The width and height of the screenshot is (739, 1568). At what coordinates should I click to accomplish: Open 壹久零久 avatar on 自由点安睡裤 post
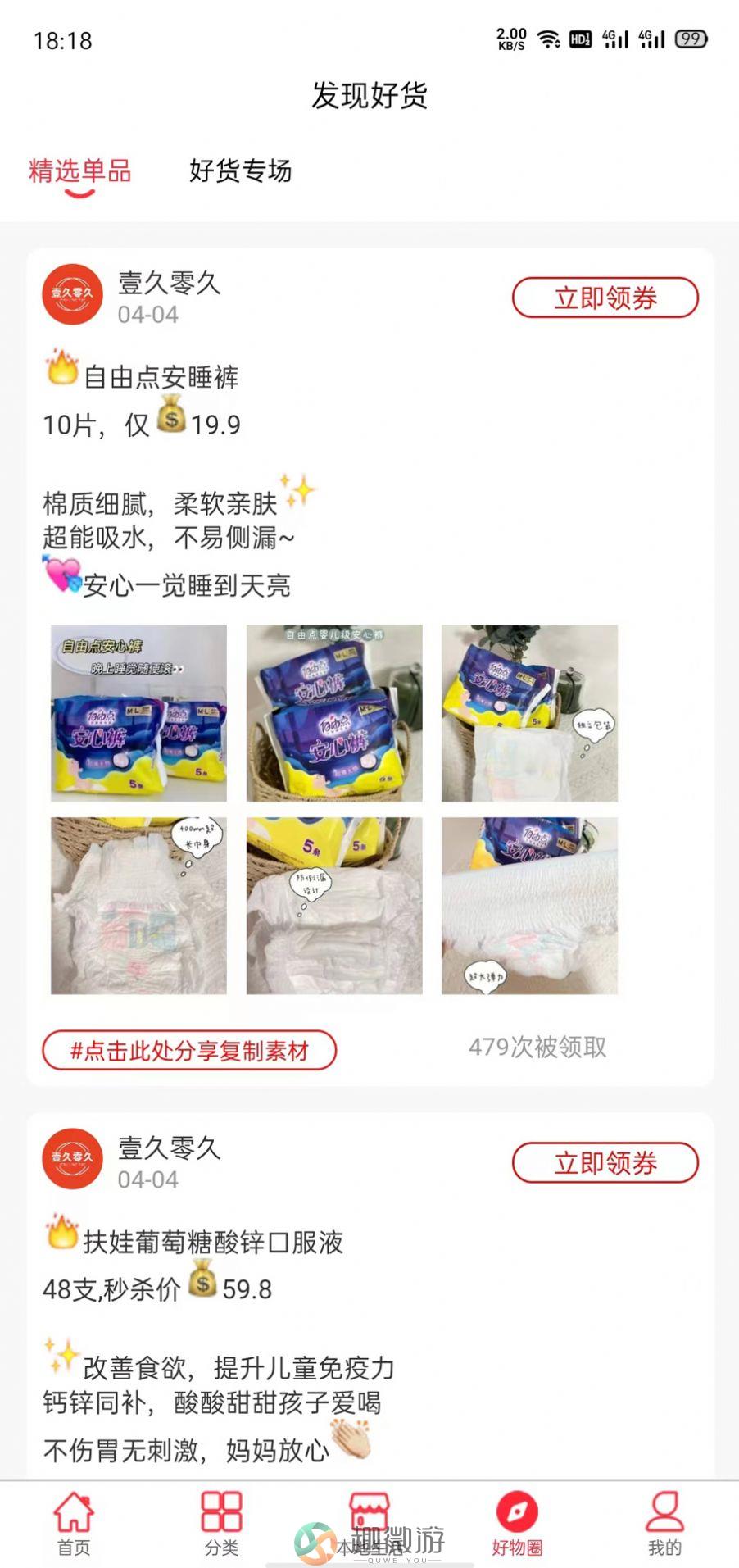[72, 294]
